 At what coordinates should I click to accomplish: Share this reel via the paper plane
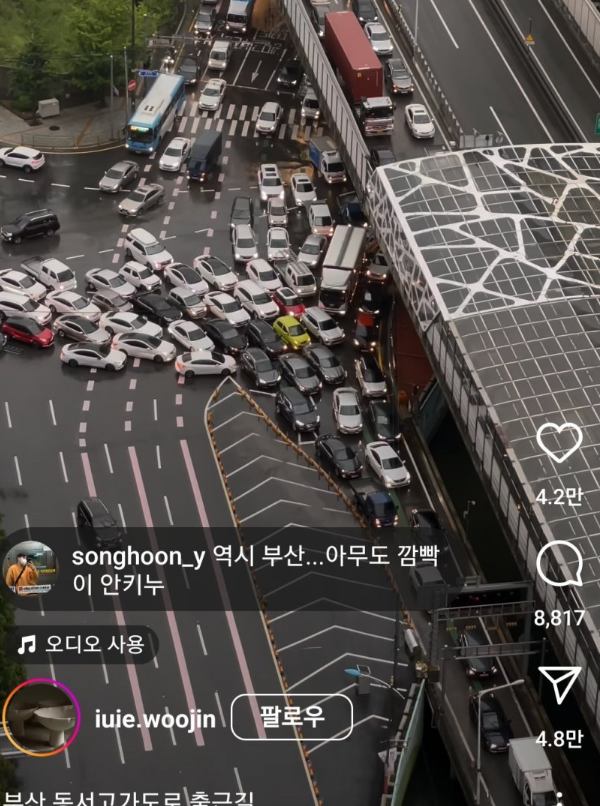(x=559, y=685)
